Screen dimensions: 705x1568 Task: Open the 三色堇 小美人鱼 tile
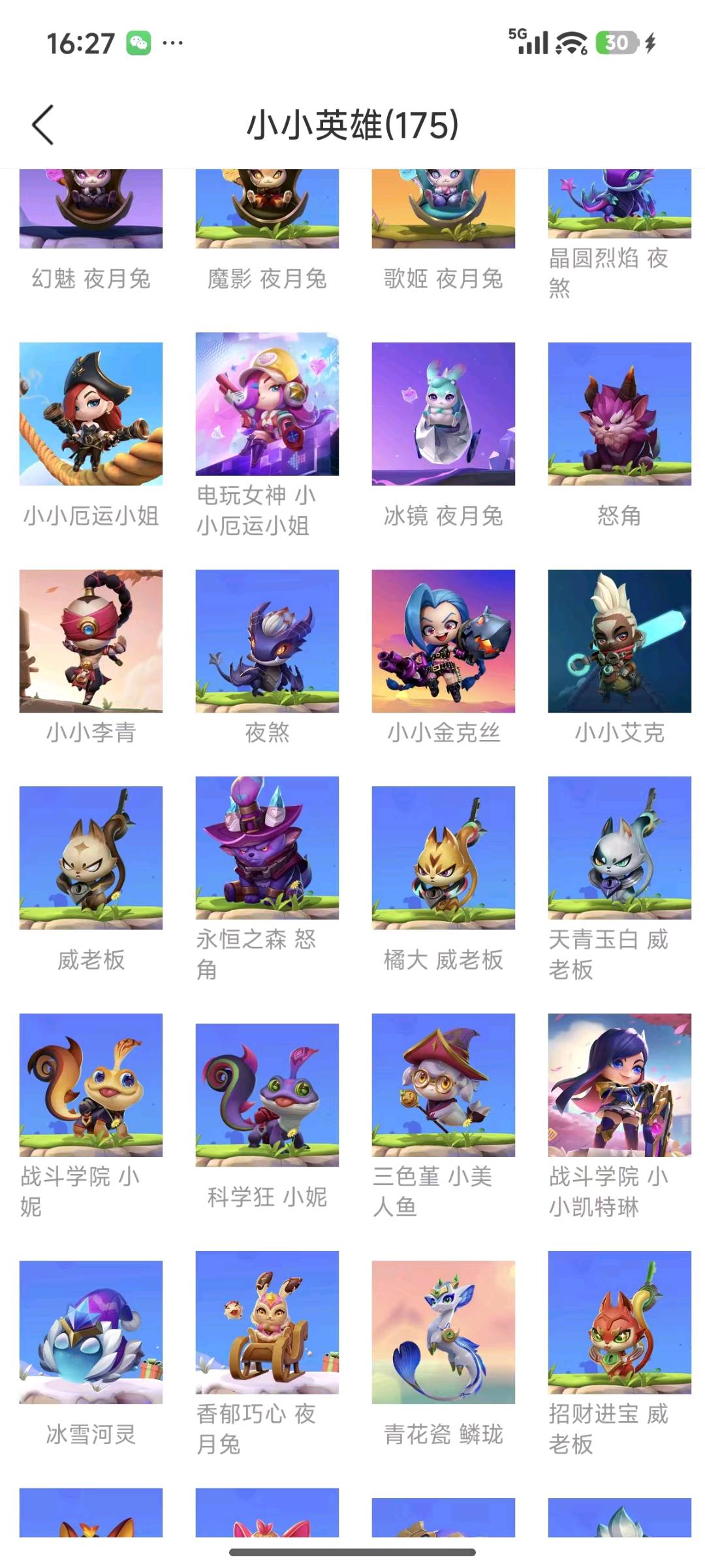[443, 1084]
